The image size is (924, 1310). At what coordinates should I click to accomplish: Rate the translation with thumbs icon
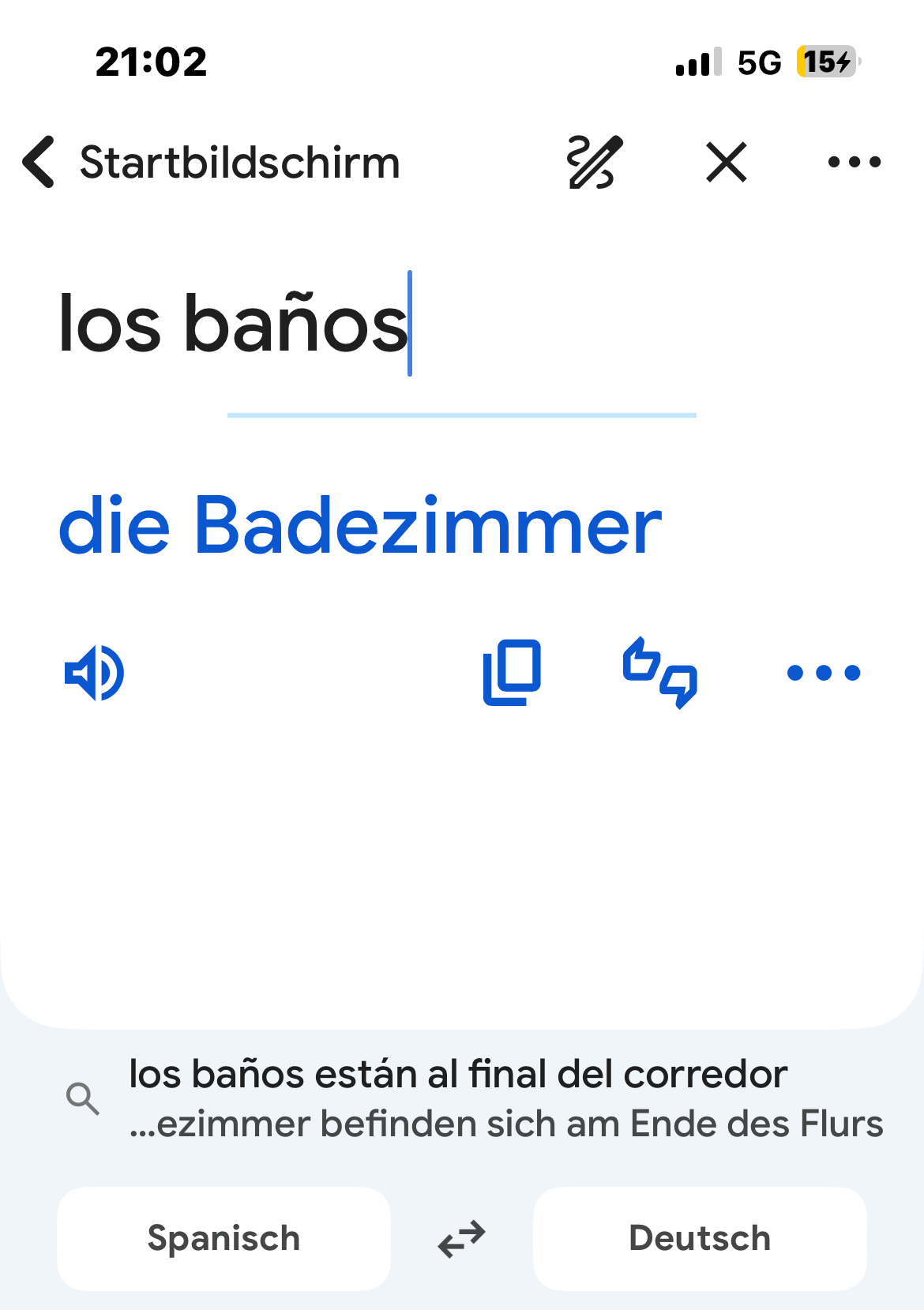coord(660,673)
